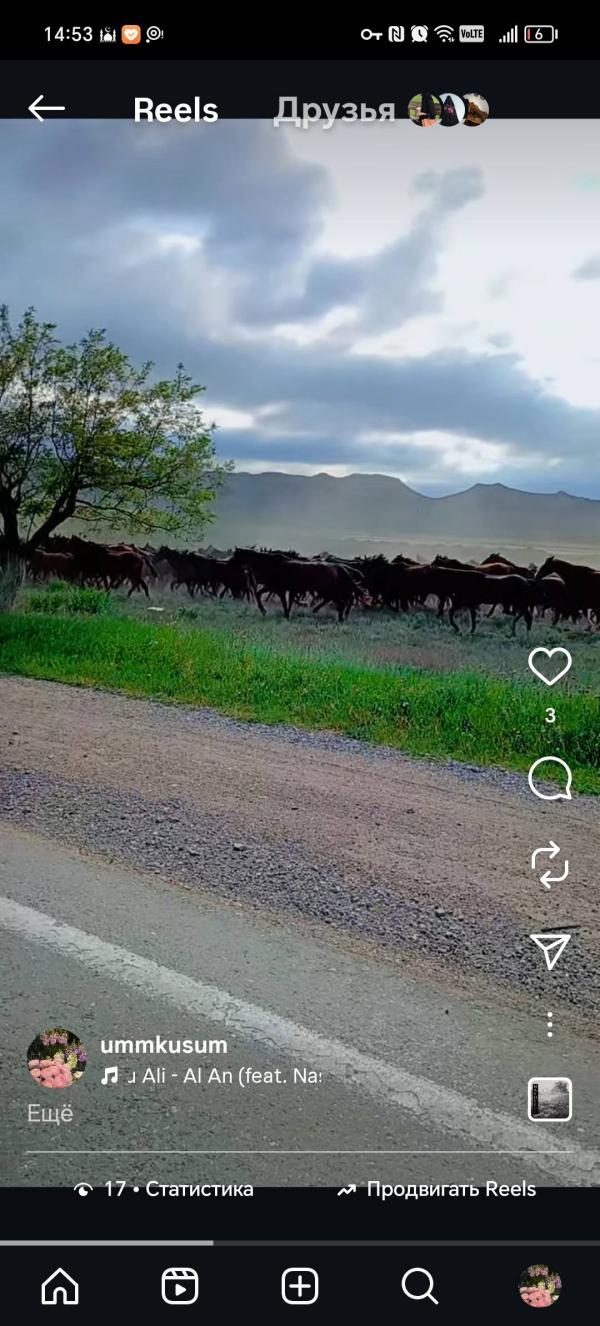
Task: Open the Search tab
Action: [x=420, y=1286]
